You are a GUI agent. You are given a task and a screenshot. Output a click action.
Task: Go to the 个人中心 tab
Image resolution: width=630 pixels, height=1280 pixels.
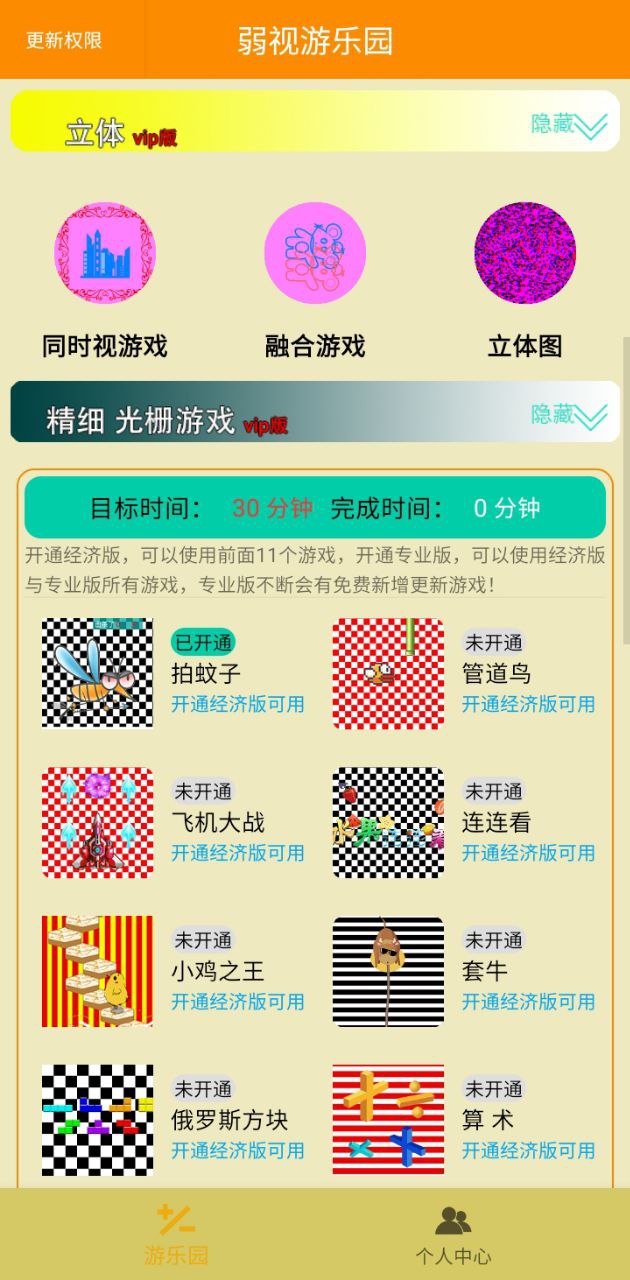point(453,1234)
